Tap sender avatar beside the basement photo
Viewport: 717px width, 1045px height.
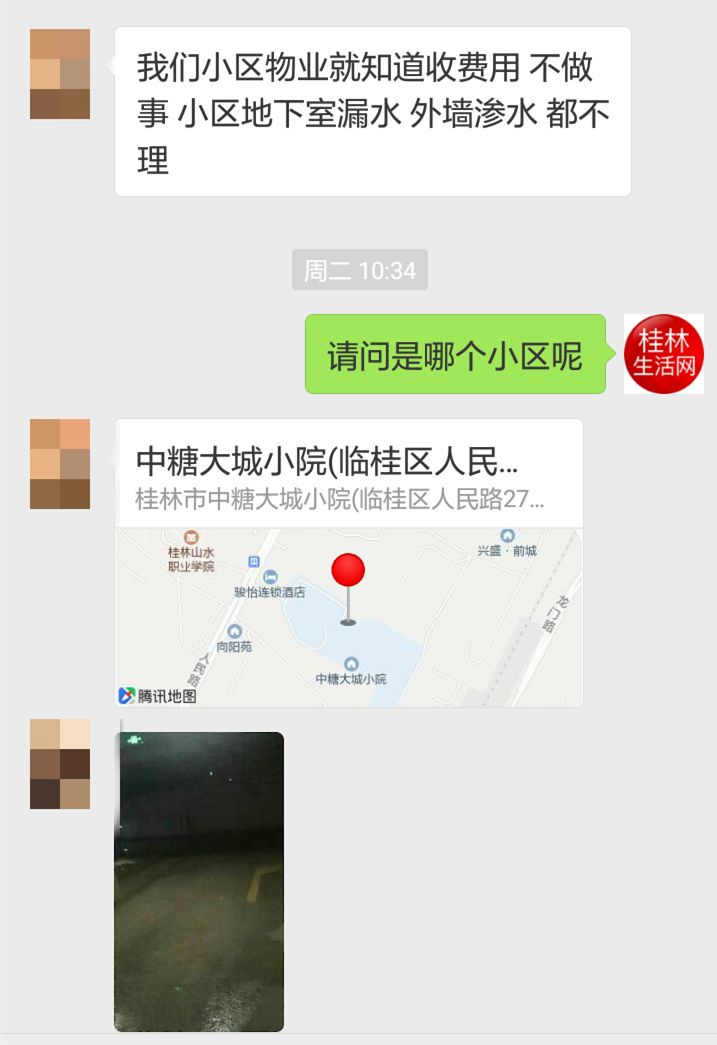point(60,764)
